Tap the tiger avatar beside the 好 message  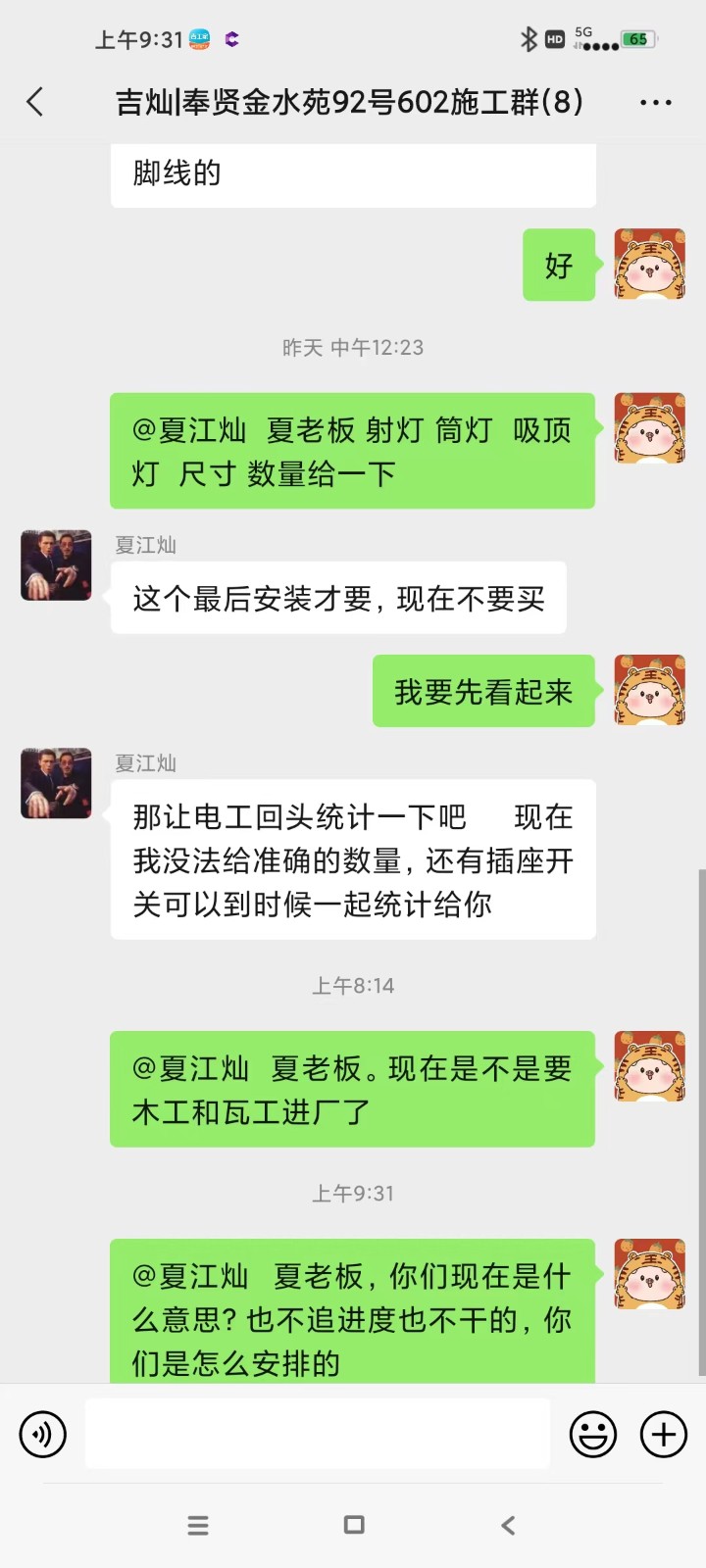(649, 265)
